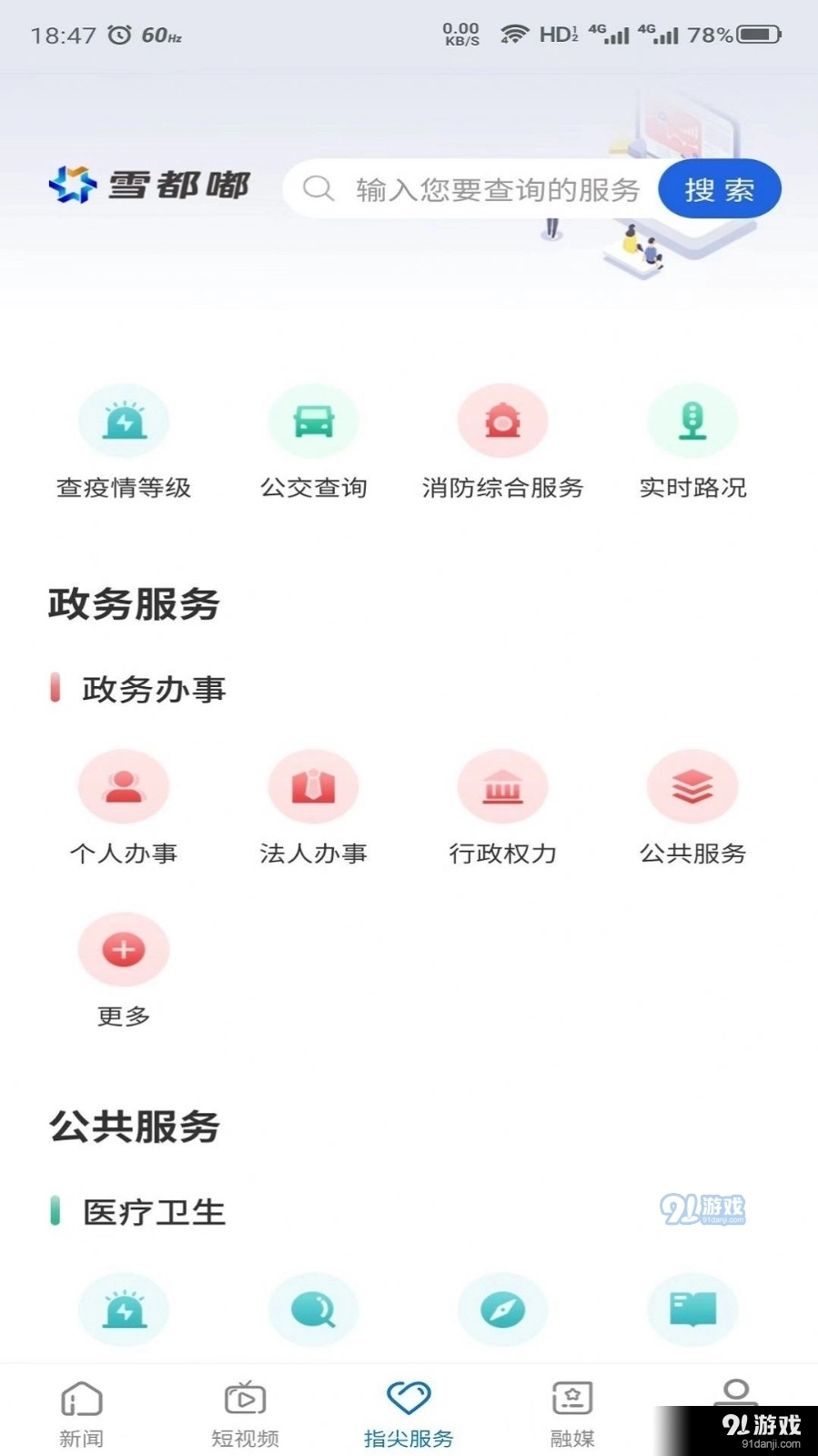Screen dimensions: 818x1456
Task: Select the 指尖服务 tab
Action: tap(409, 1413)
